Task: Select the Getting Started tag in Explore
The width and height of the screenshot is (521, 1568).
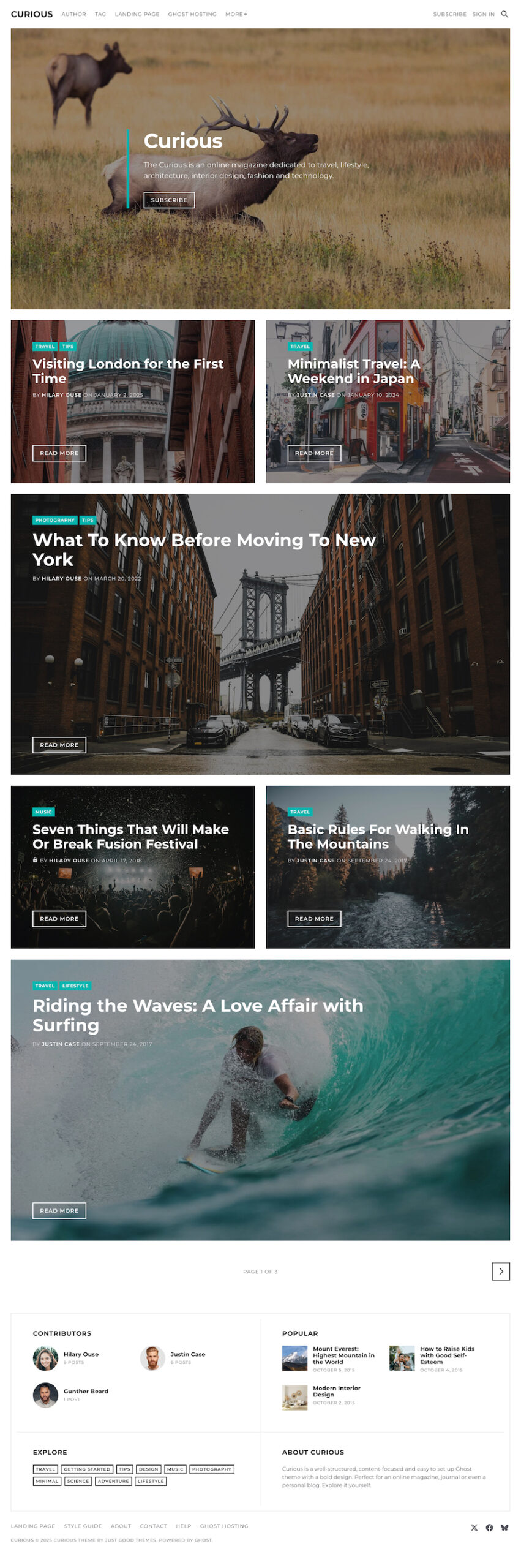Action: pyautogui.click(x=87, y=1469)
